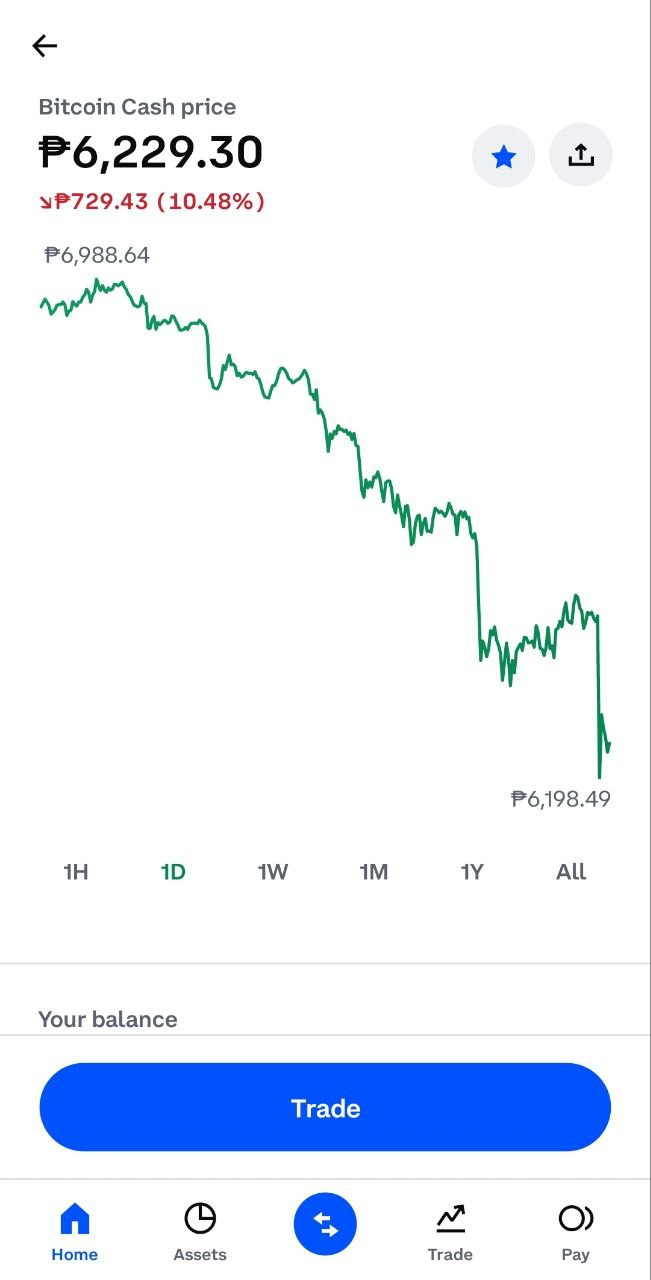Image resolution: width=651 pixels, height=1280 pixels.
Task: Go back using the arrow icon
Action: point(45,46)
